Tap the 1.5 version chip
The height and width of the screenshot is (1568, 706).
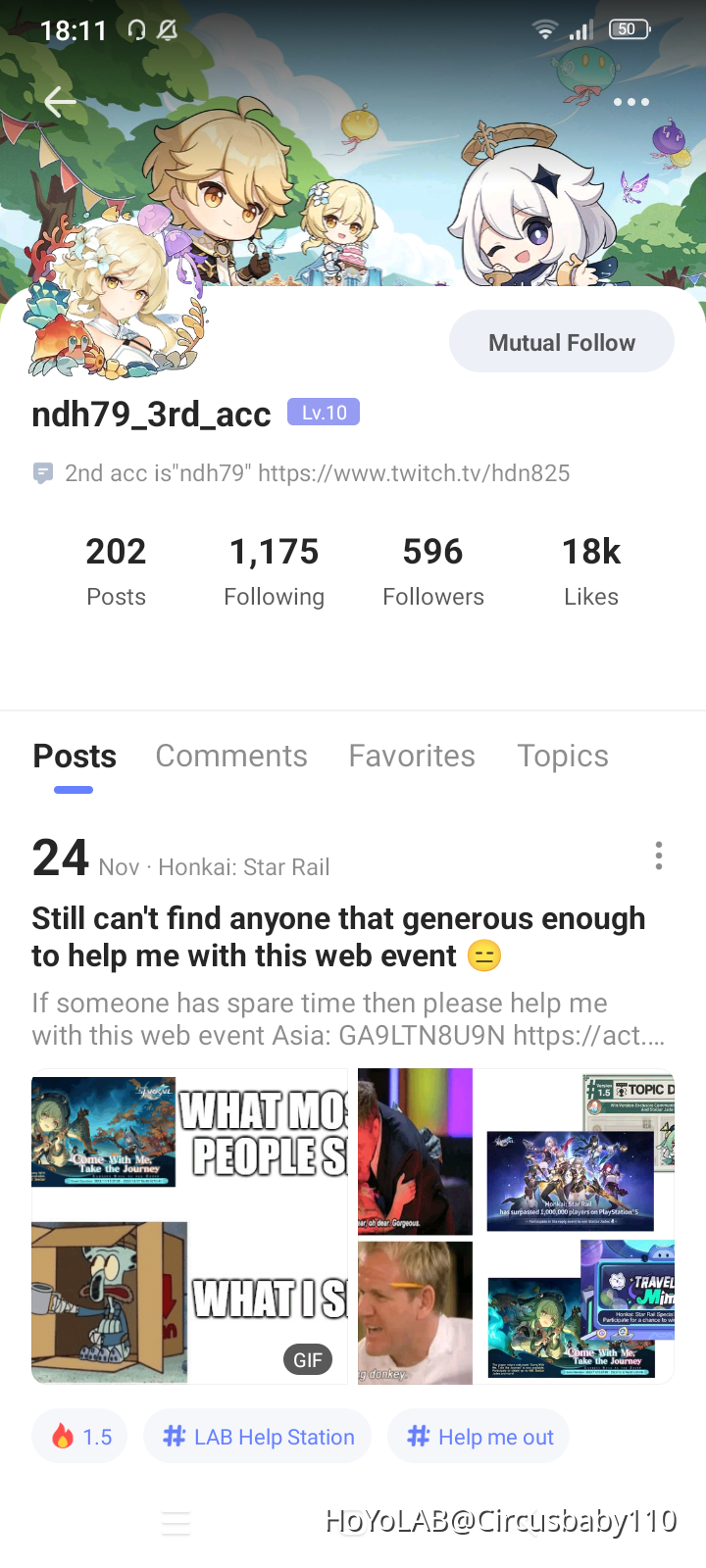(x=79, y=1437)
